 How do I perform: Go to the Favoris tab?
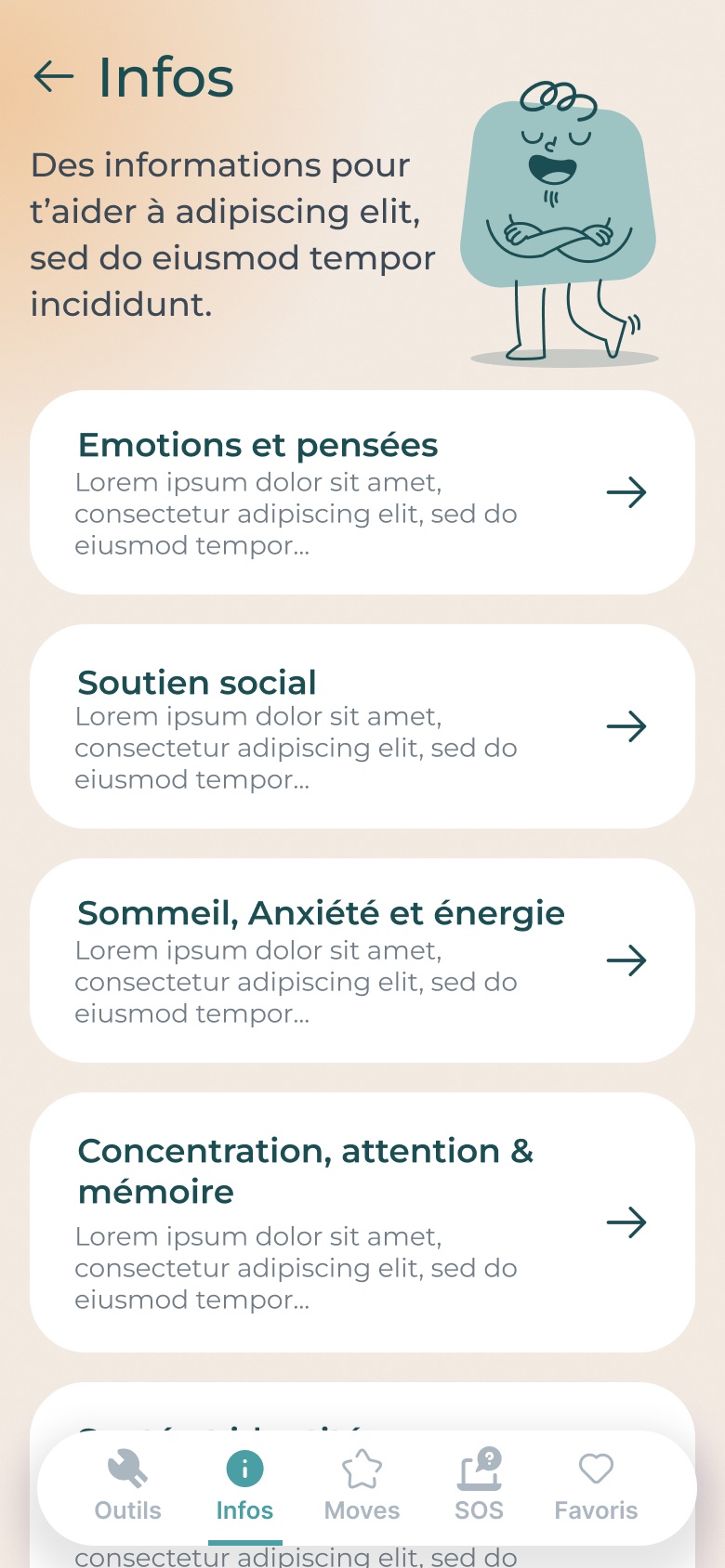[596, 1486]
